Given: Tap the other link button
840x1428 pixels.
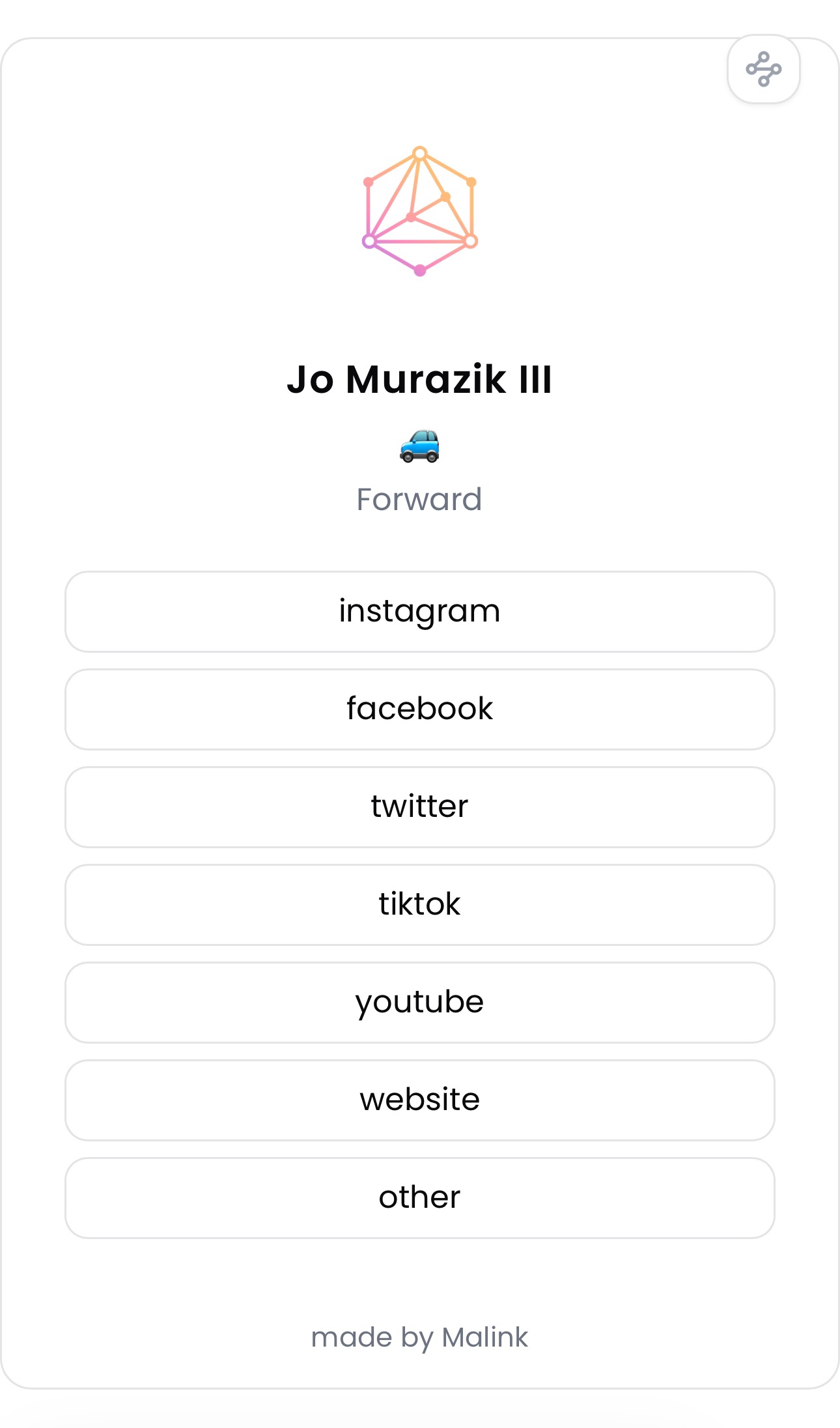Looking at the screenshot, I should pyautogui.click(x=419, y=1197).
